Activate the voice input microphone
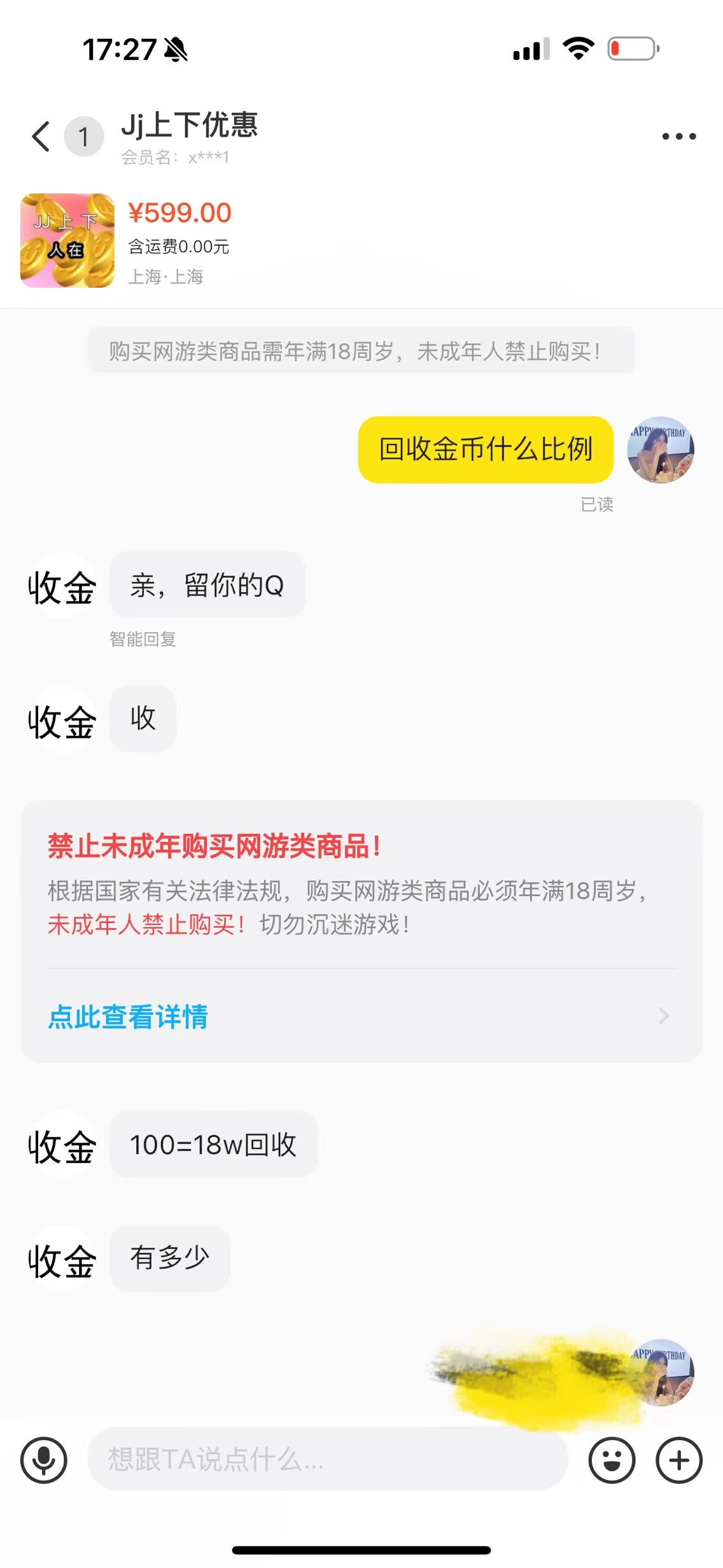Viewport: 723px width, 1568px height. [44, 1460]
